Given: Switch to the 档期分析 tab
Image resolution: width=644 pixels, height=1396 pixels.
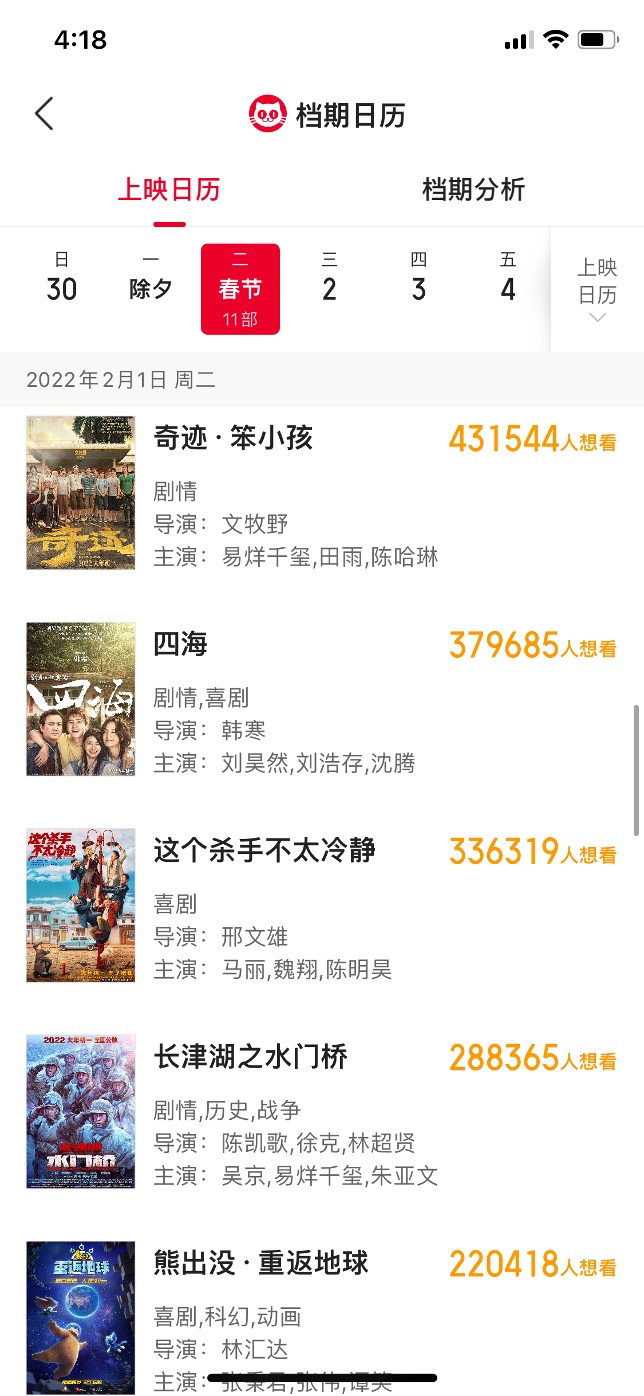Looking at the screenshot, I should pyautogui.click(x=473, y=190).
